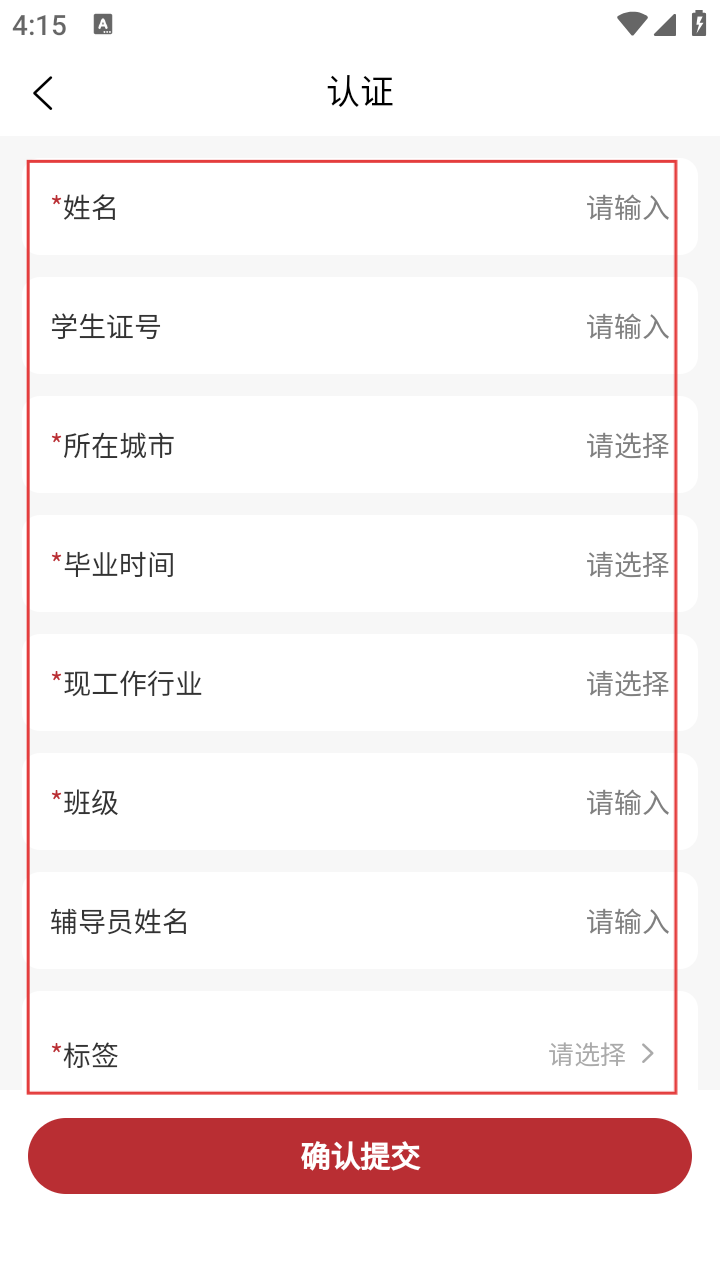
Task: Open the 标签 selection row
Action: pos(600,1054)
